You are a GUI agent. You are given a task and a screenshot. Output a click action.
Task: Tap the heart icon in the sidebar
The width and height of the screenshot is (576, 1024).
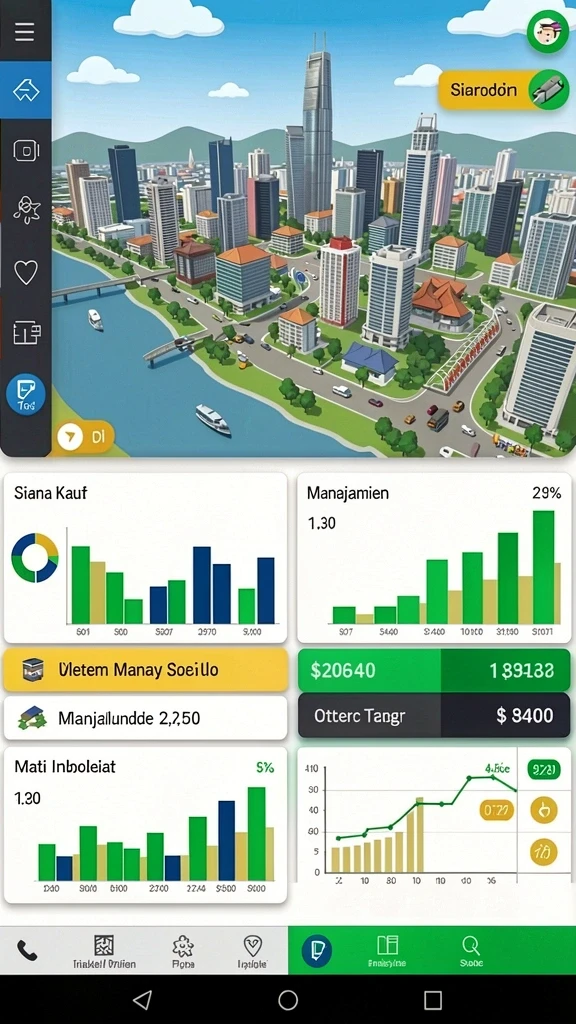26,272
